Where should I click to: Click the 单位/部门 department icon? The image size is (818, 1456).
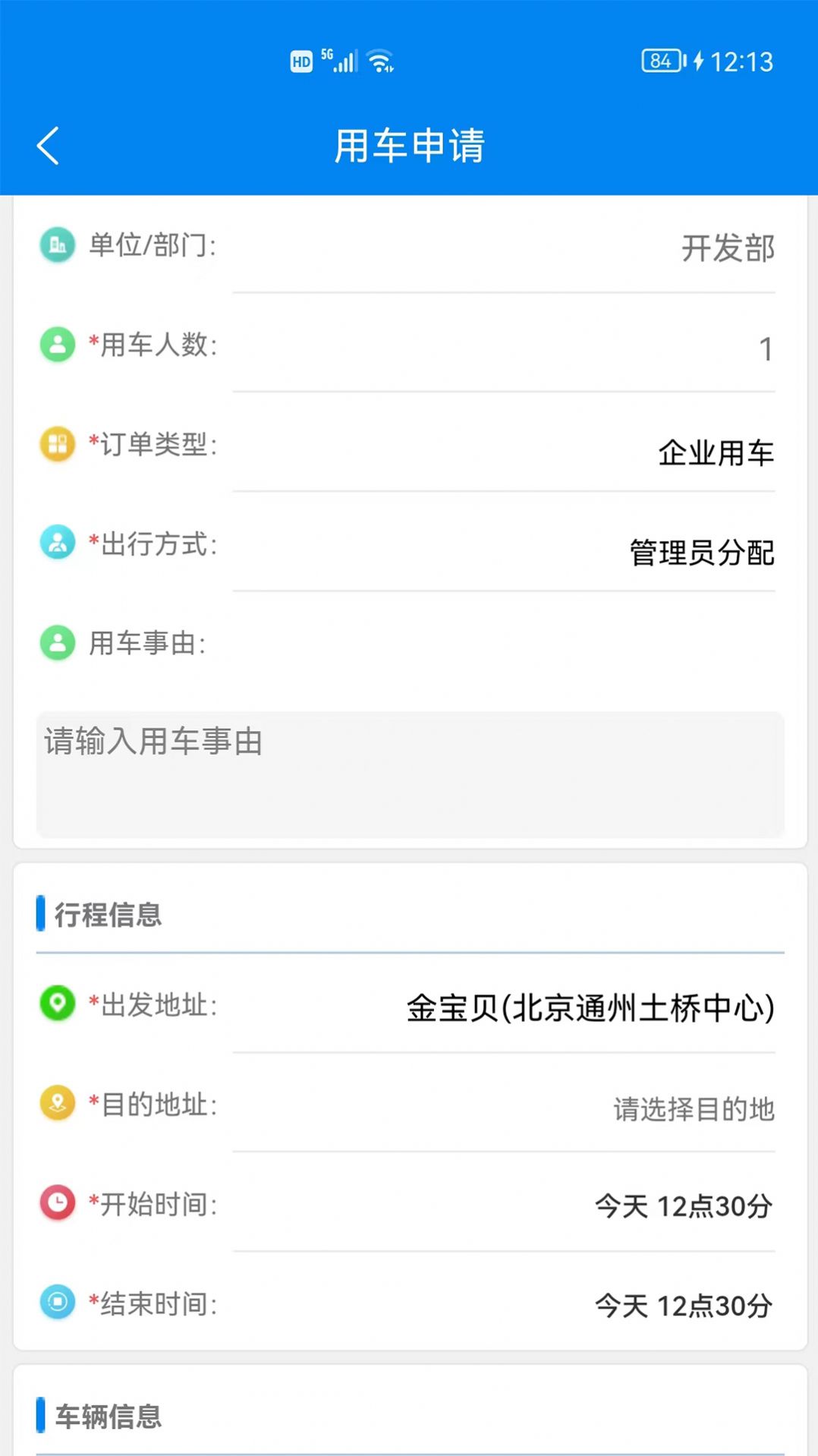coord(57,244)
